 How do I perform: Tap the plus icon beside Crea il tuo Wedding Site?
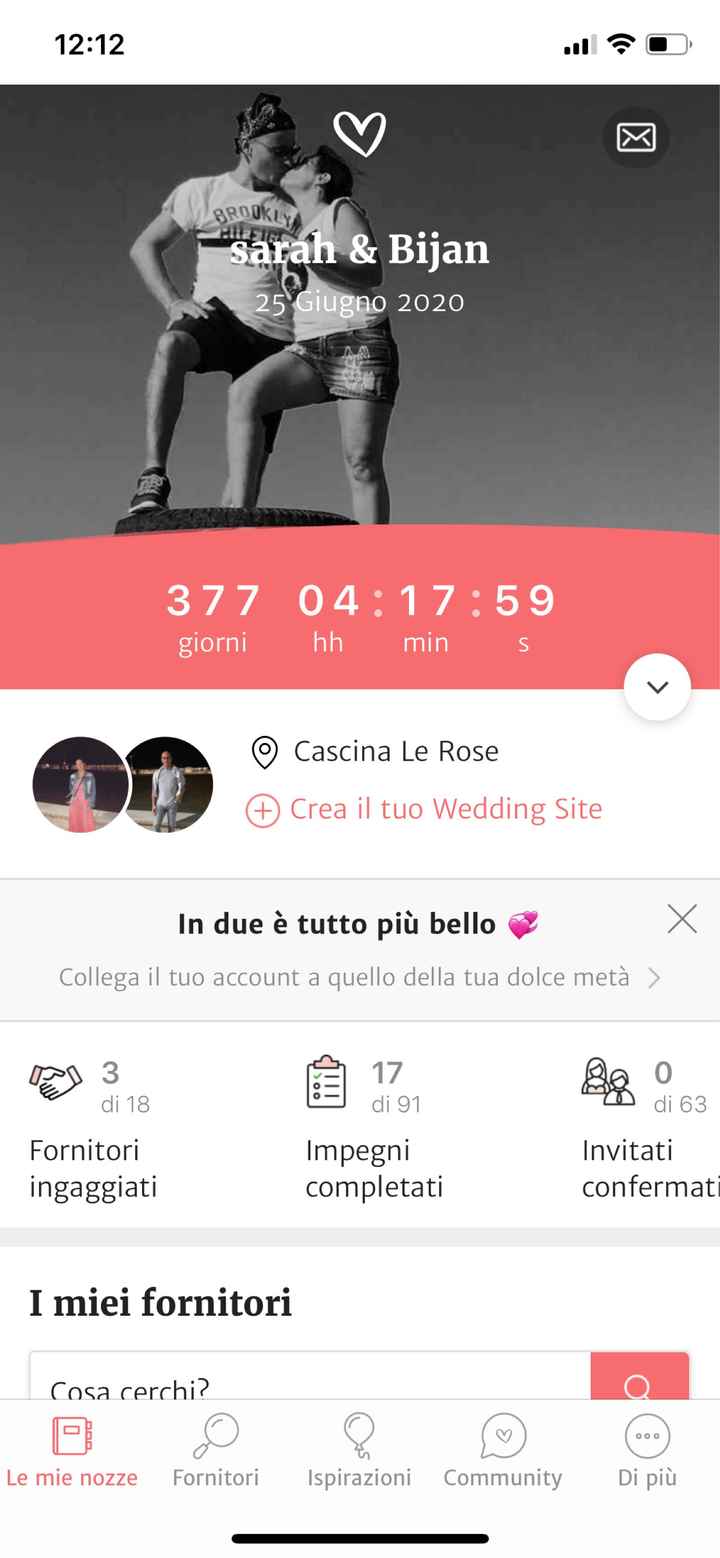tap(262, 810)
